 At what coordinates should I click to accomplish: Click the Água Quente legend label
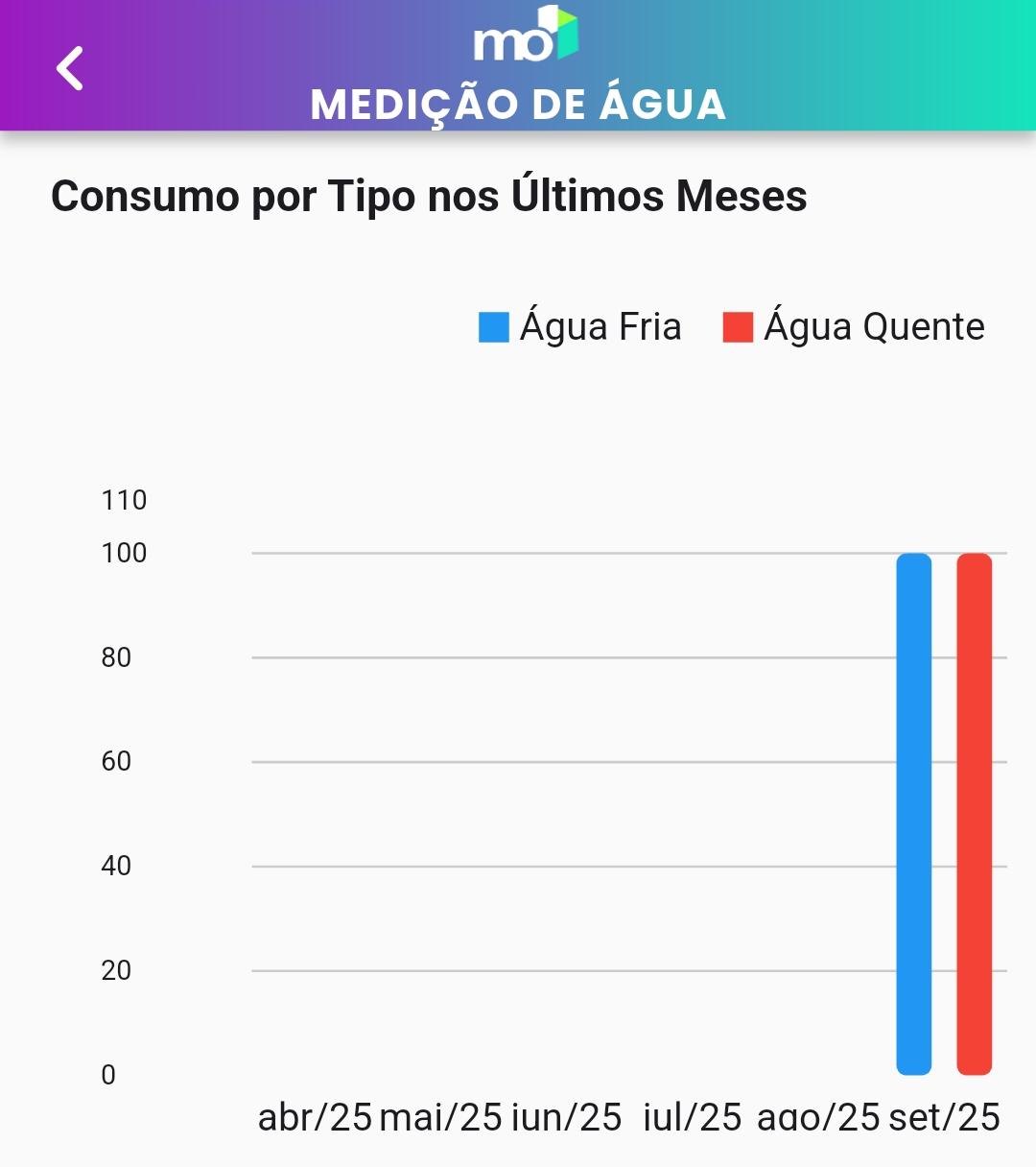coord(873,326)
